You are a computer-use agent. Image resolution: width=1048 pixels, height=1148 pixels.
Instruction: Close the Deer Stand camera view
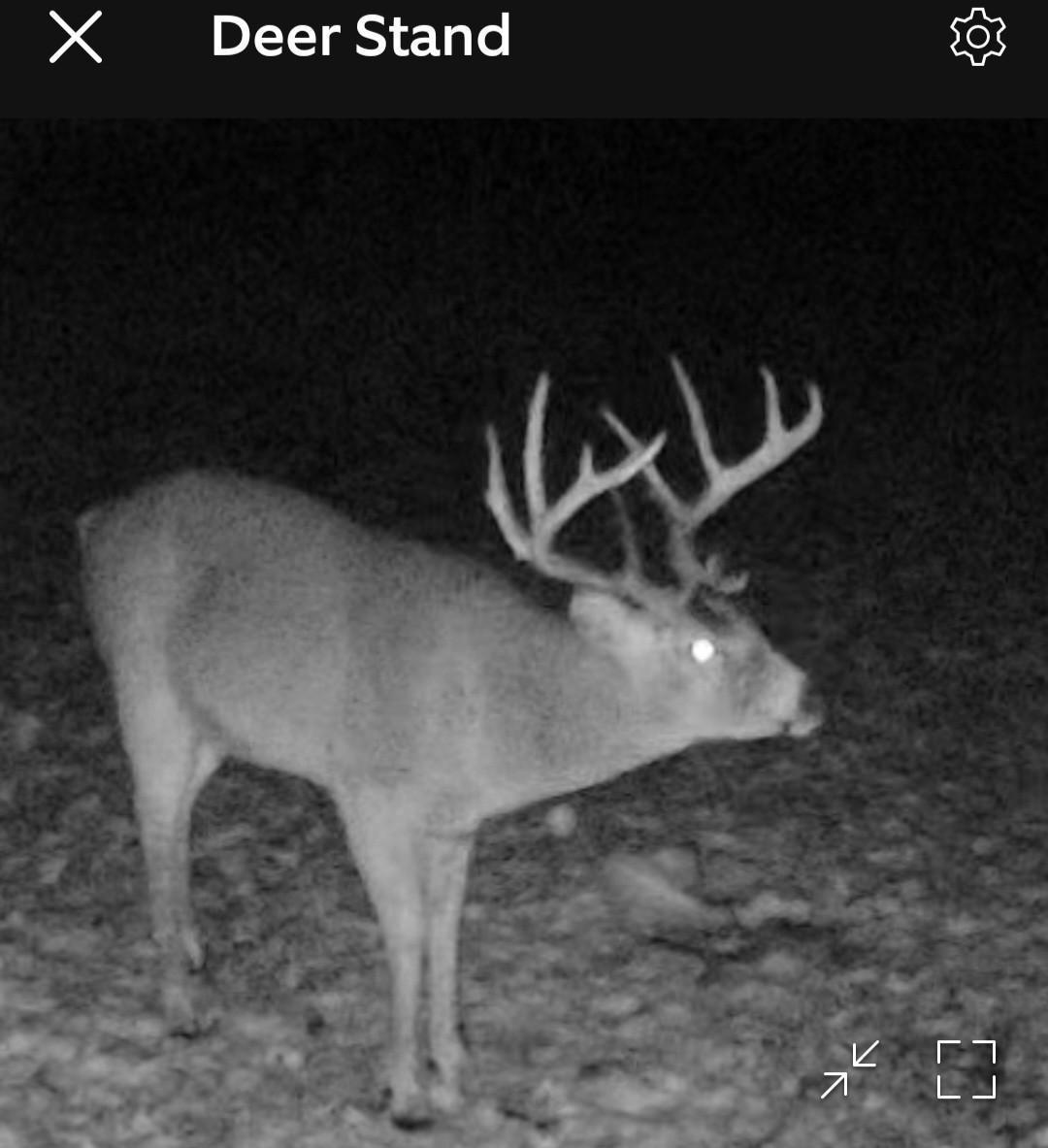click(76, 39)
